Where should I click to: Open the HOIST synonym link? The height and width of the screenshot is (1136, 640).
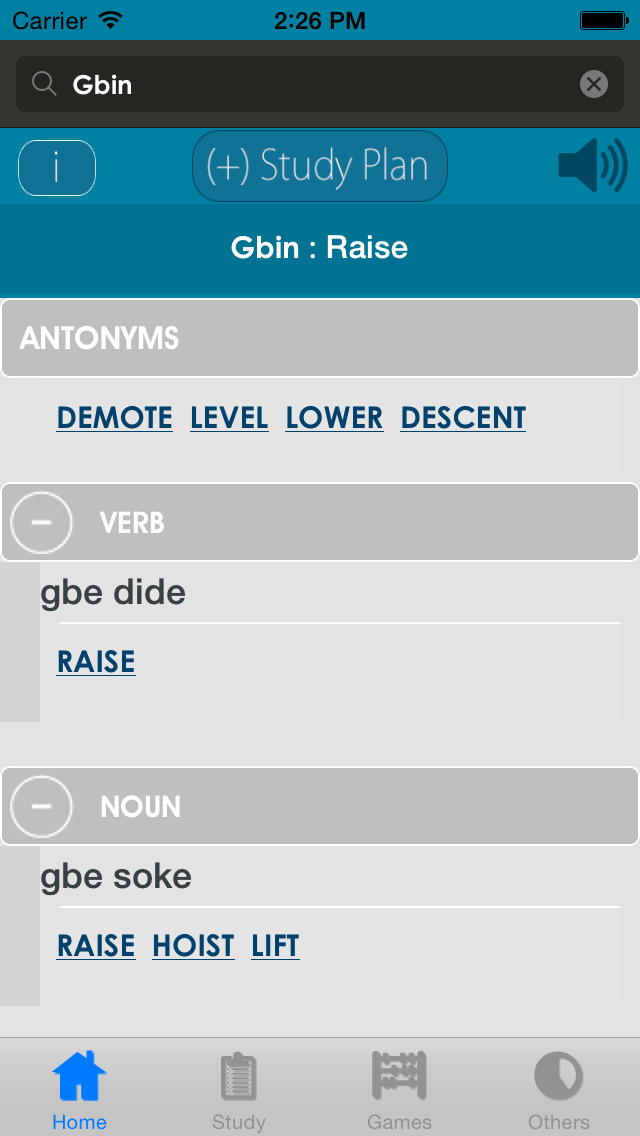pos(193,946)
